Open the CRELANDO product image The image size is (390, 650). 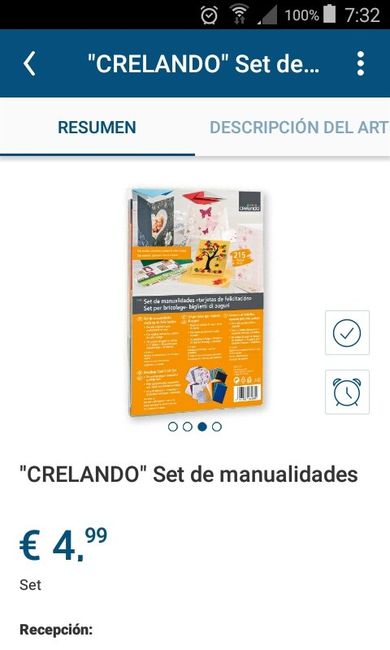click(x=196, y=302)
